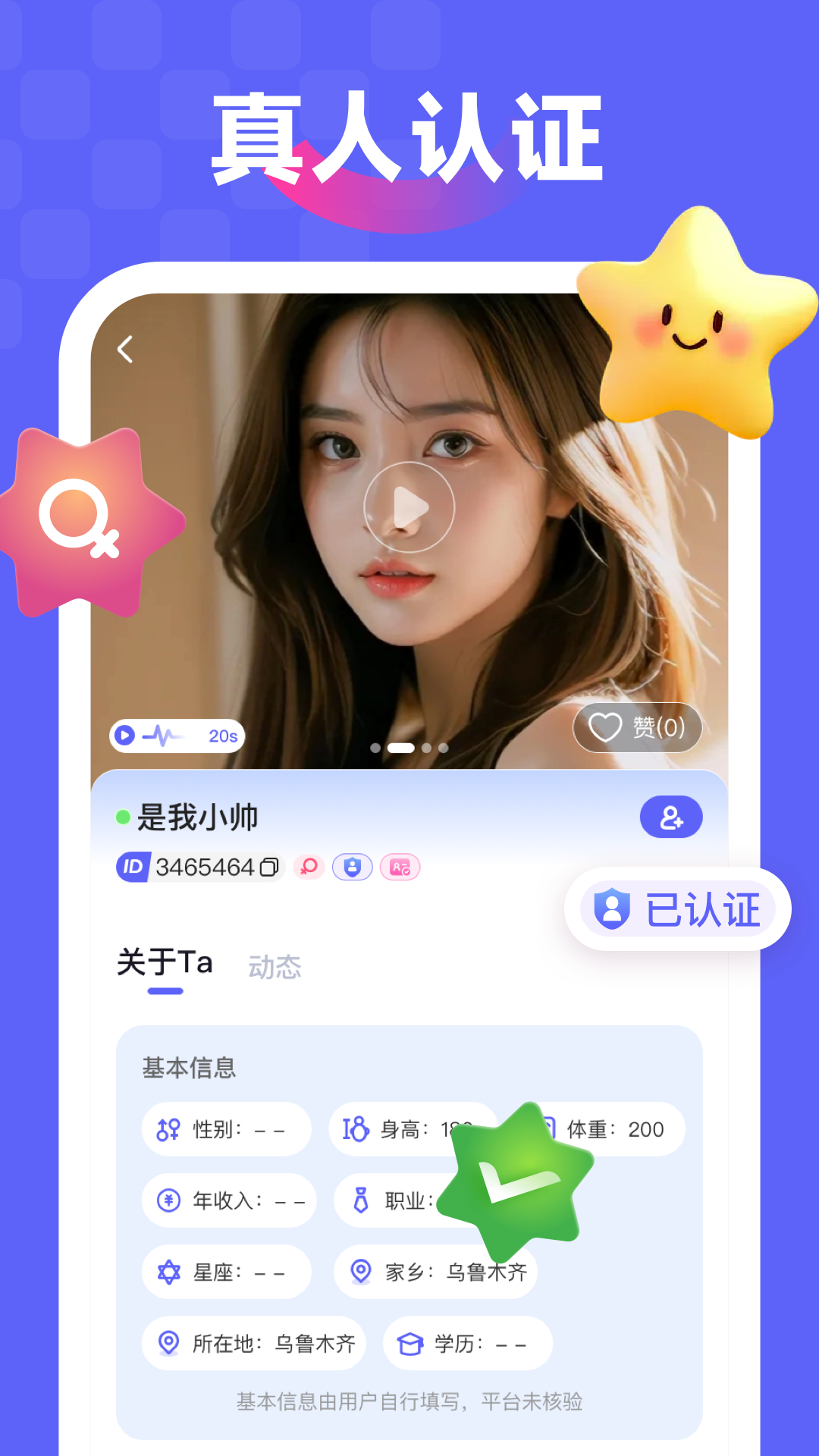Copy user ID 3465464 with the copy icon
The height and width of the screenshot is (1456, 819).
269,867
